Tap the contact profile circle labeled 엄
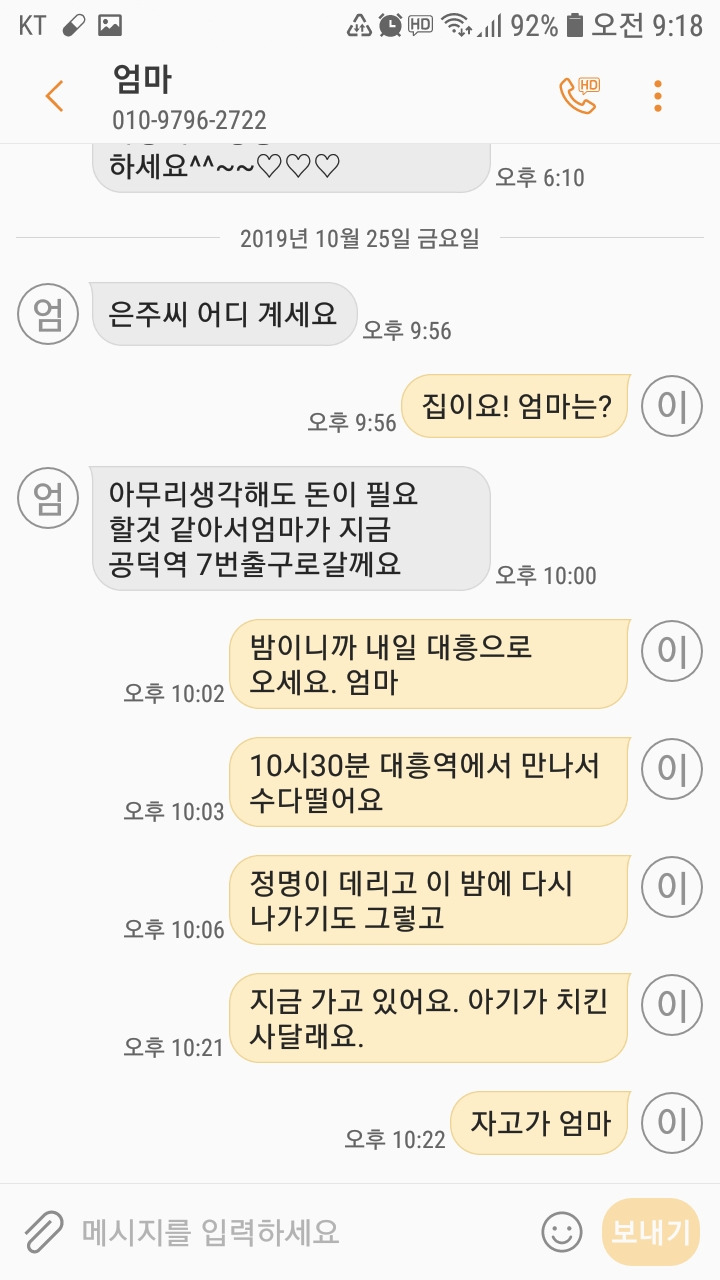This screenshot has width=720, height=1280. (47, 314)
